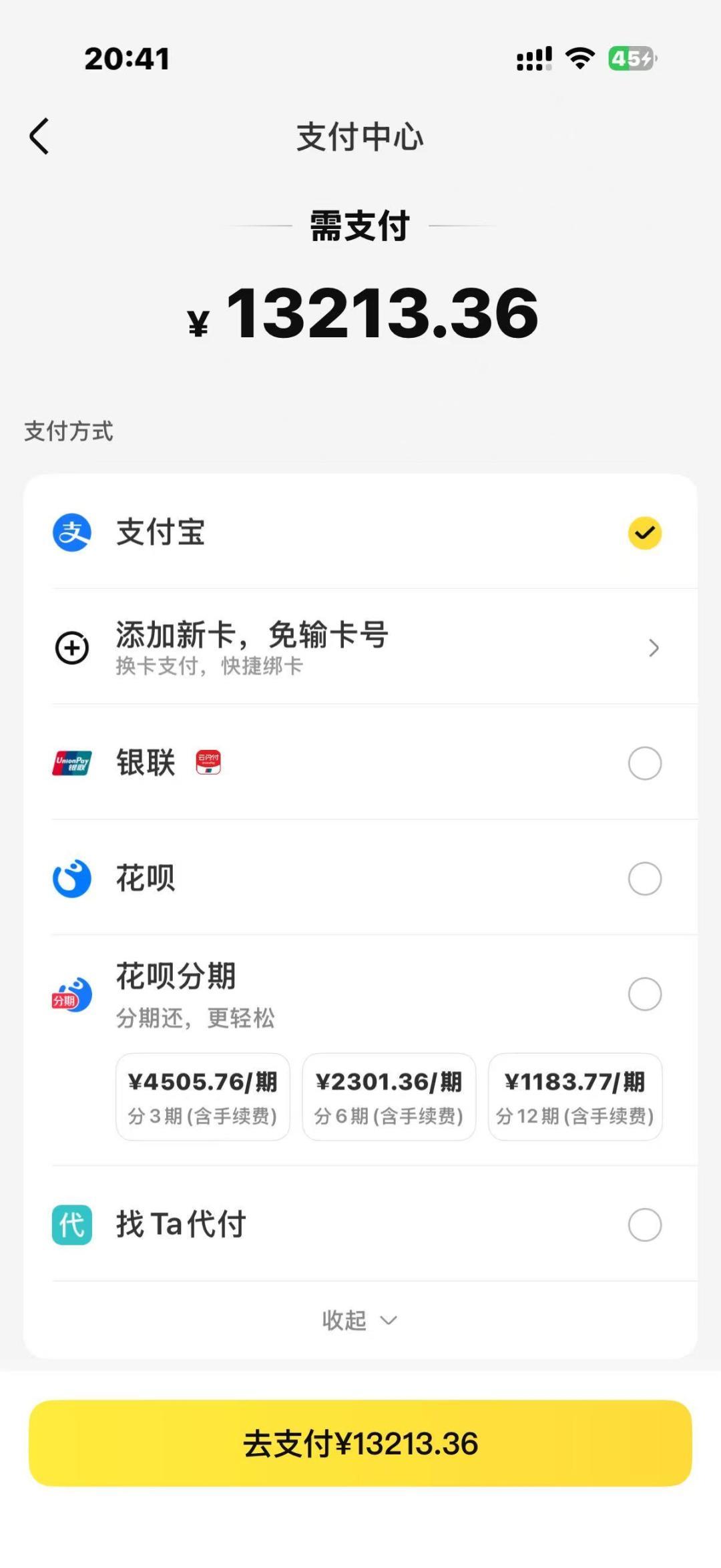
Task: Expand details on 找Ta代付 option
Action: point(644,1223)
